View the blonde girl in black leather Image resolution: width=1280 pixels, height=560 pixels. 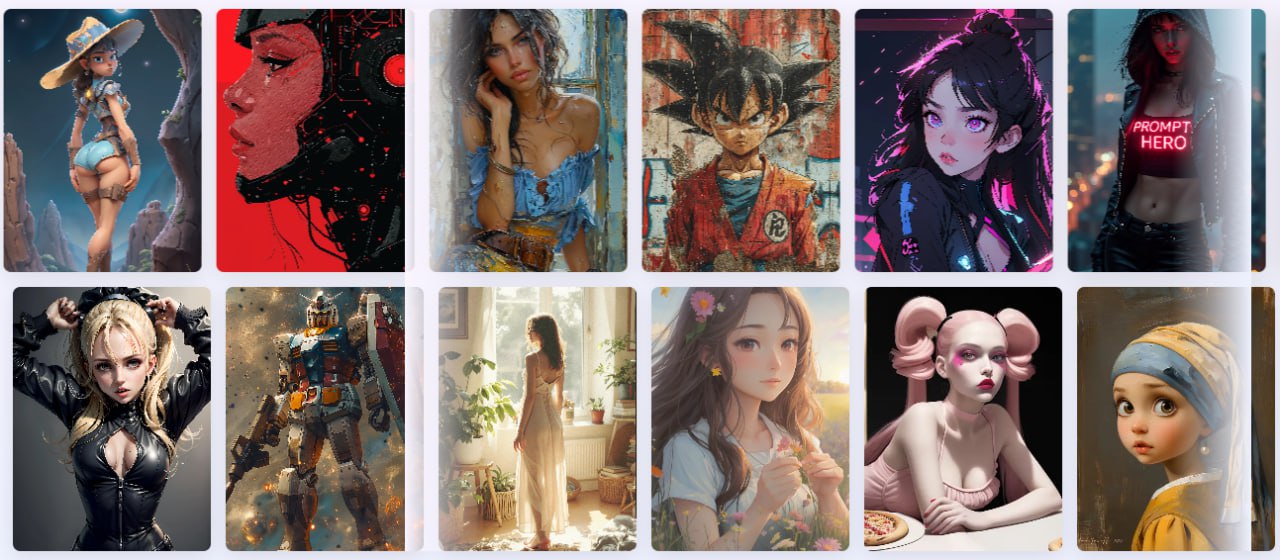pos(111,418)
